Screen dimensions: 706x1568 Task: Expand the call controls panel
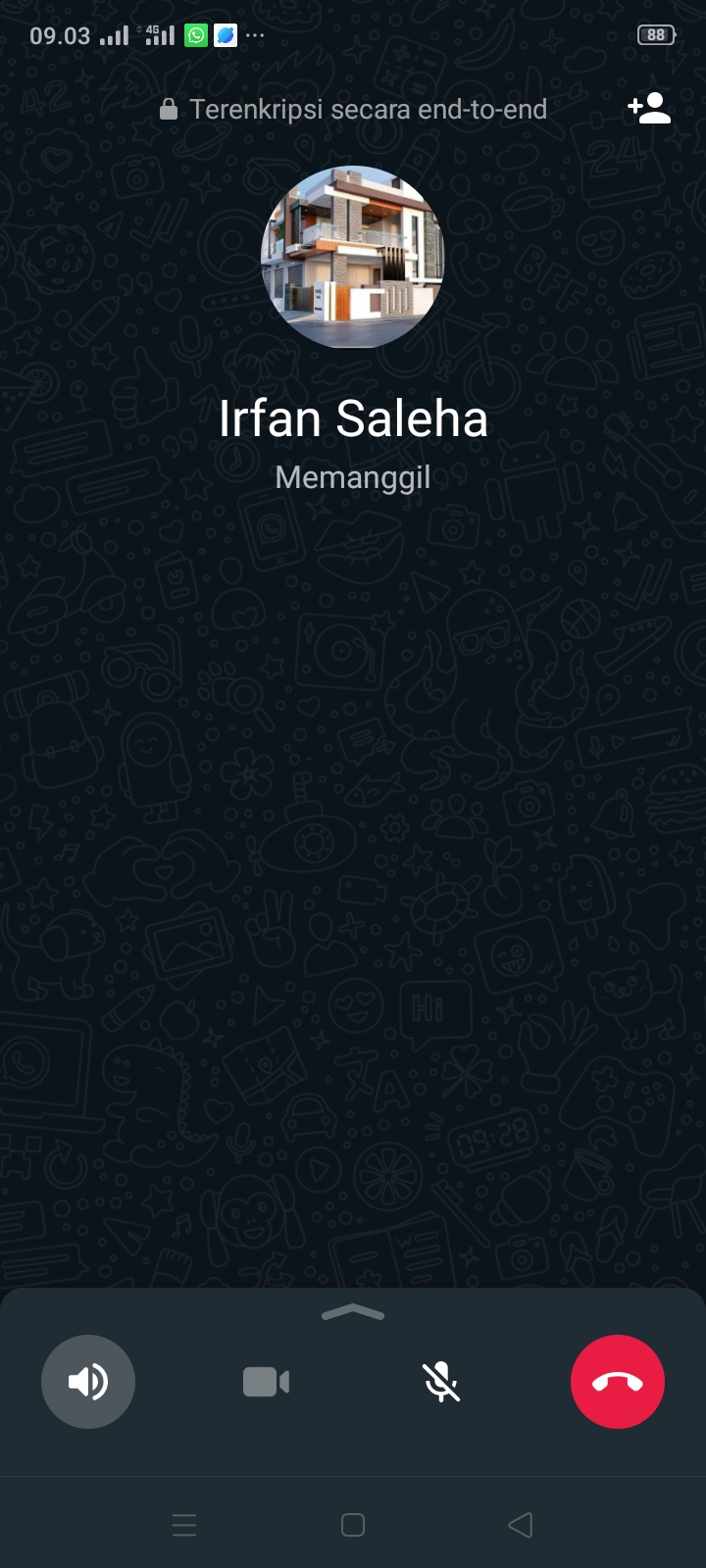(x=353, y=1313)
